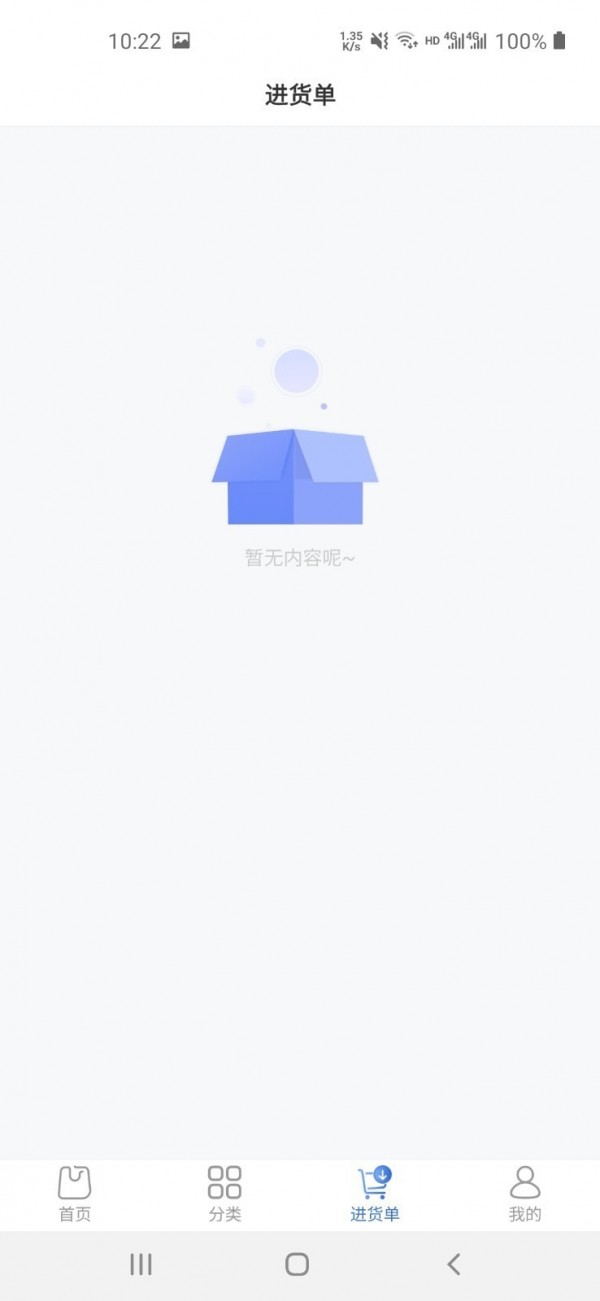Switch to the 首页 tab
Screen dimensions: 600x1301
[x=75, y=1194]
